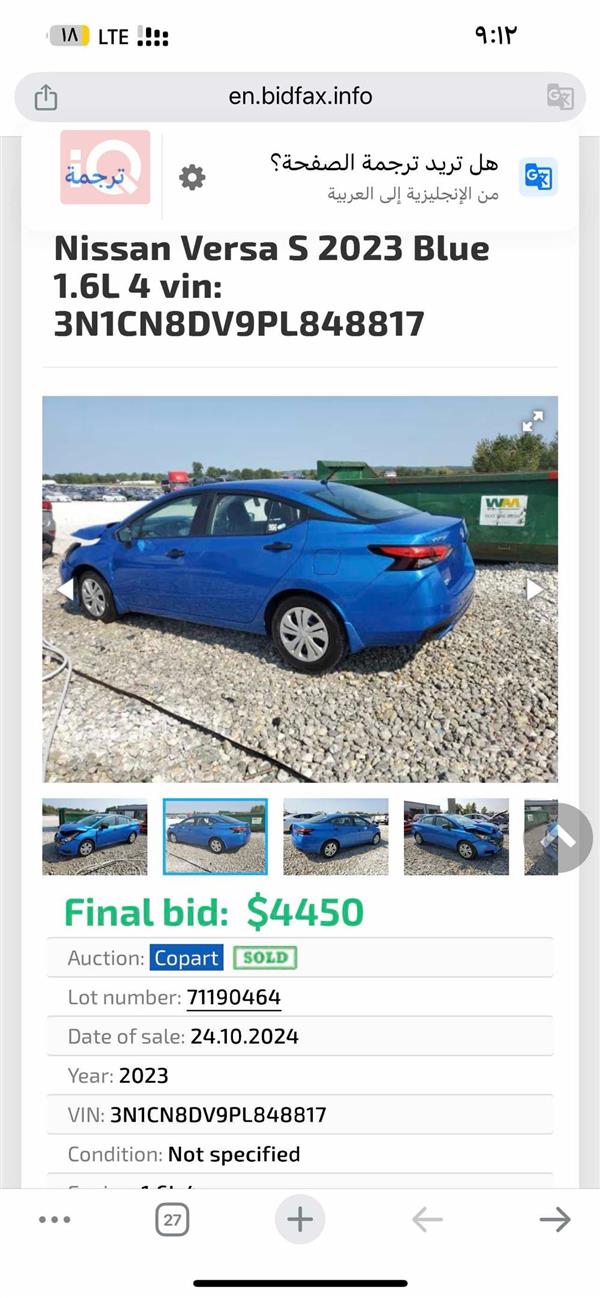Select the third car thumbnail
Screen dimensions: 600x1298
coord(335,836)
